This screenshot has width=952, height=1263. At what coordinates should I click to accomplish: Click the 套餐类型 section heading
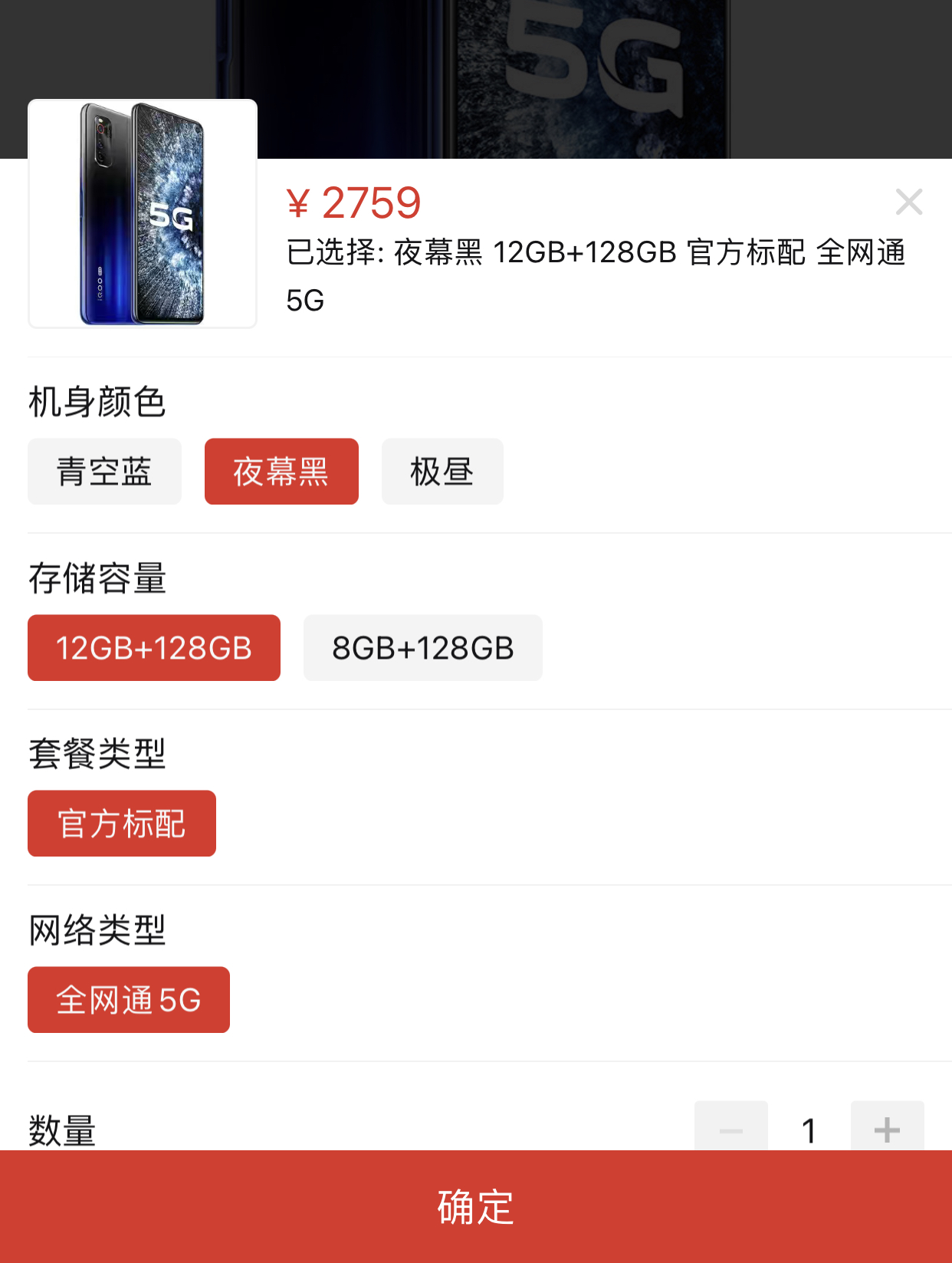97,754
